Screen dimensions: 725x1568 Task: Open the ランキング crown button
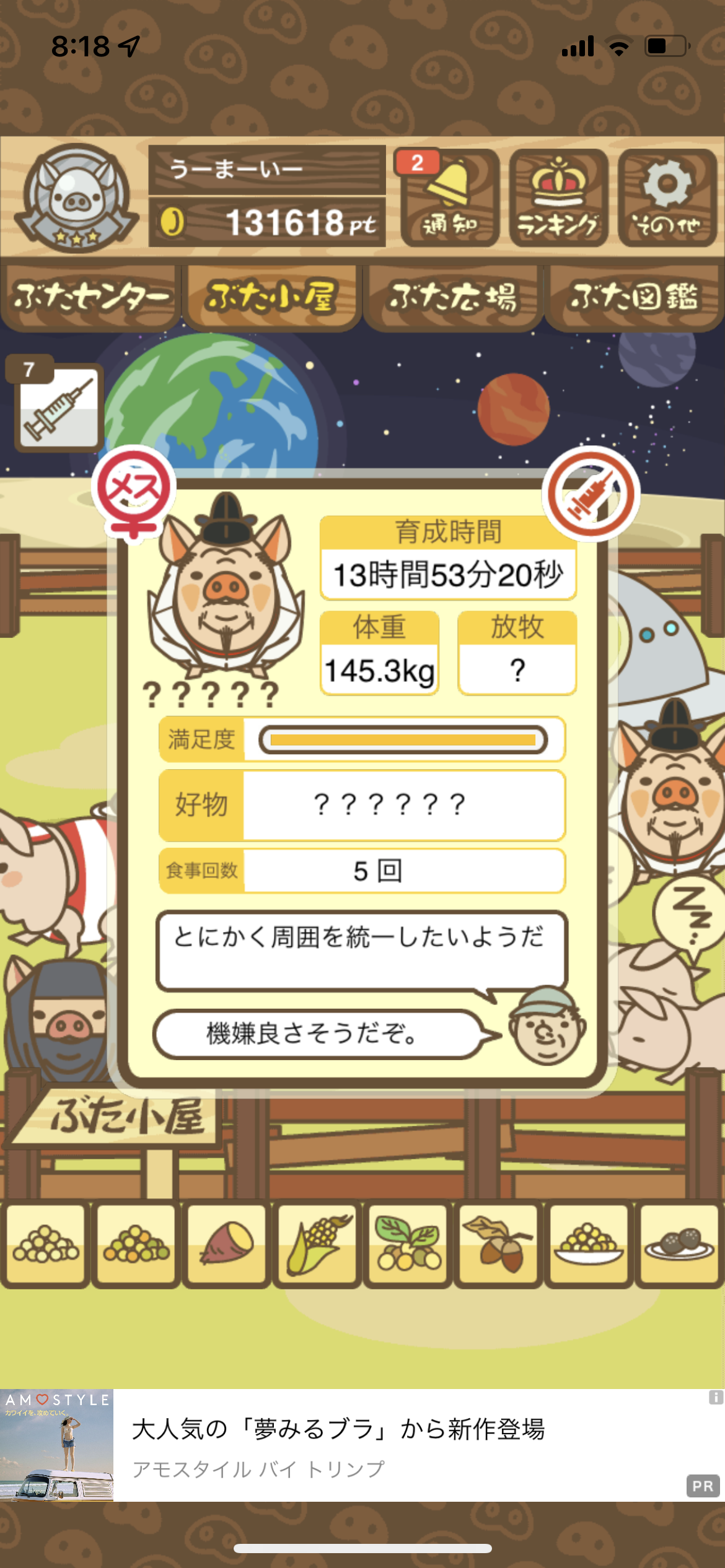point(558,198)
